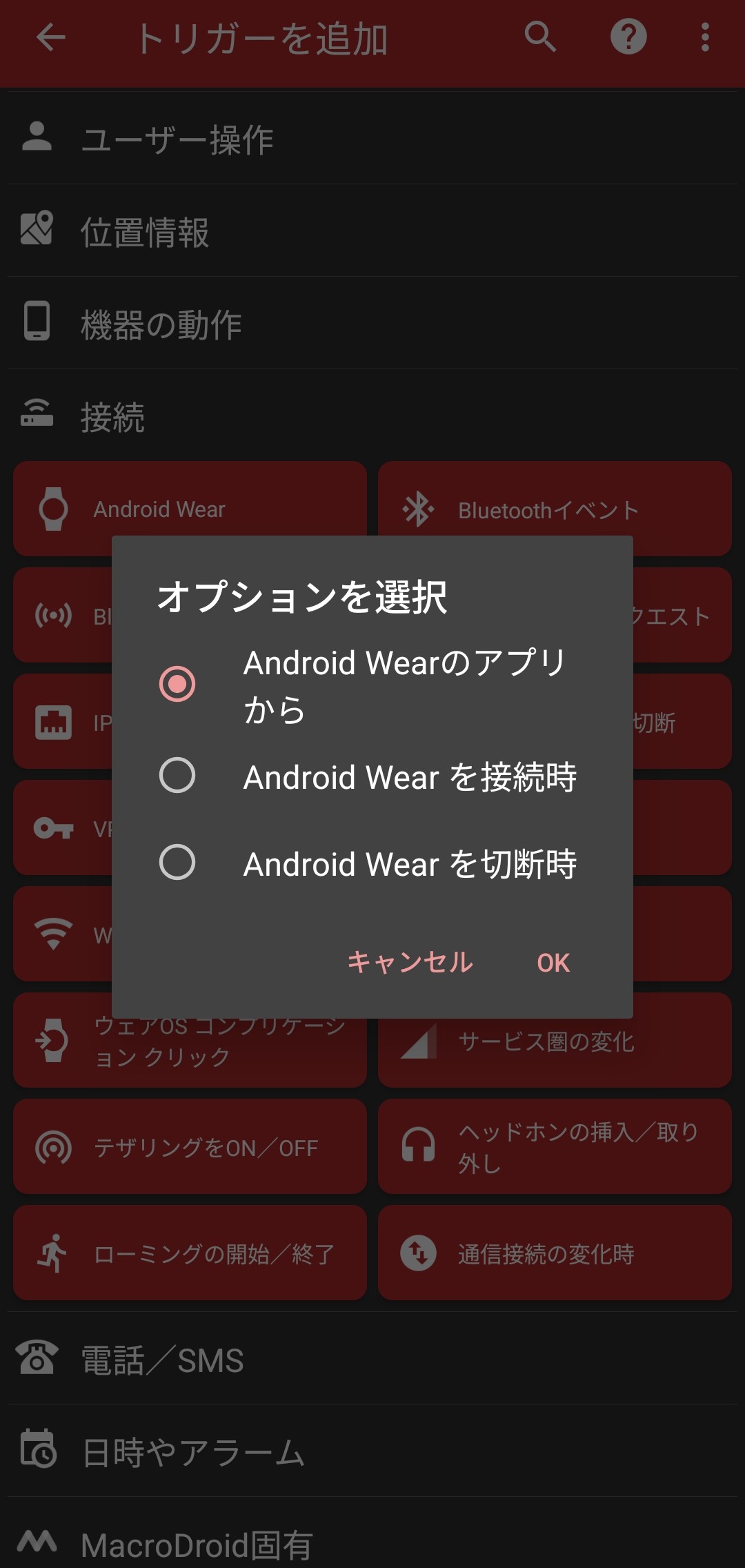Select Android Wearのアプリから option

(x=177, y=683)
